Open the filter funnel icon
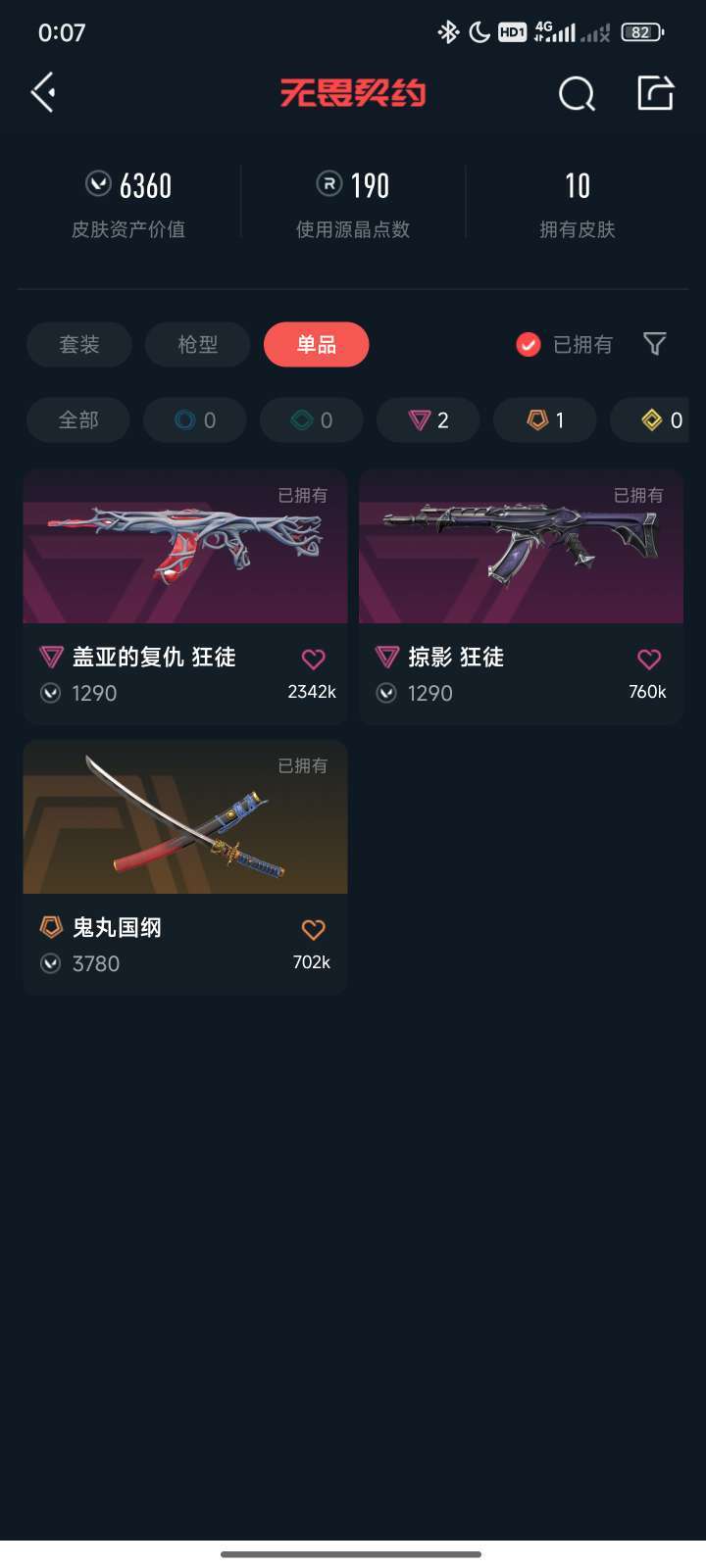The image size is (706, 1568). 654,344
